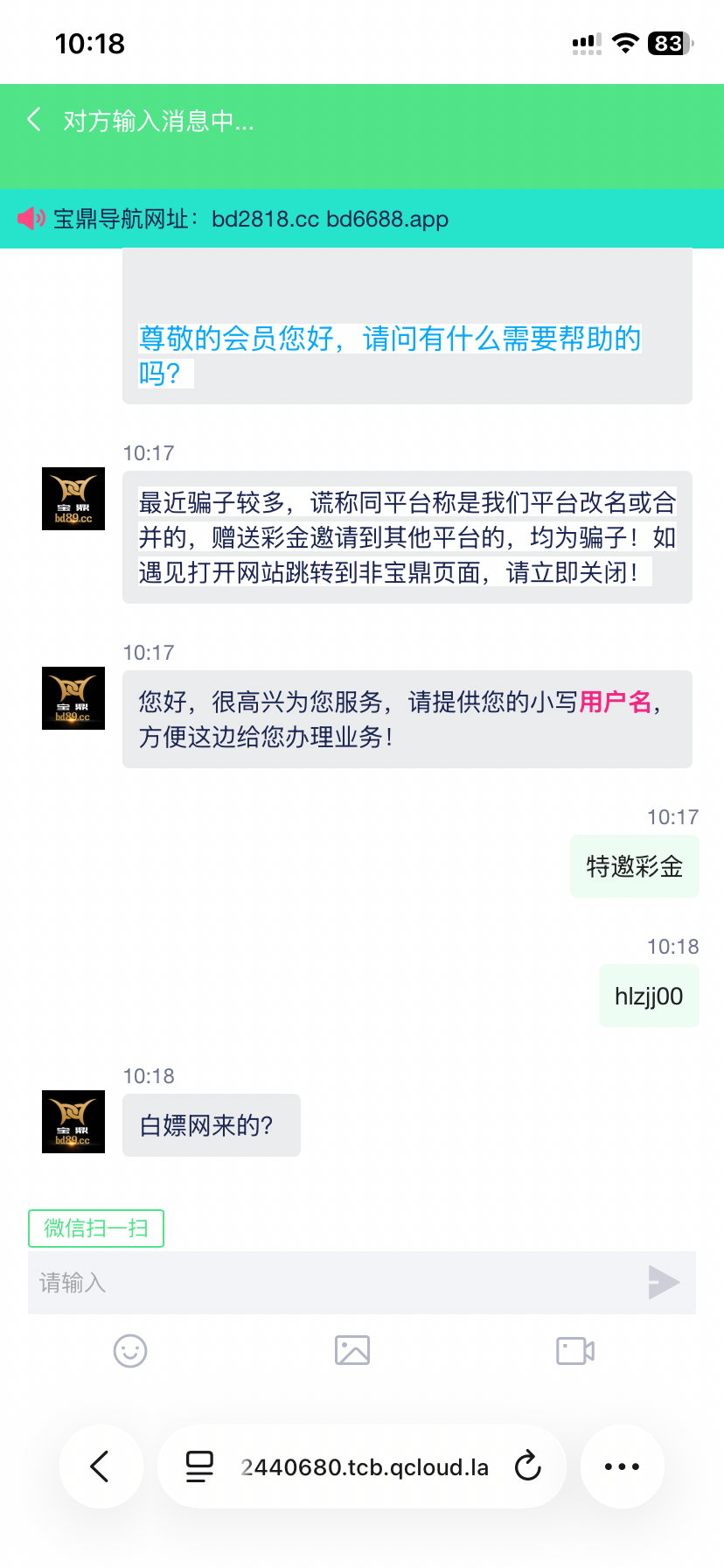Open the three-dot more options menu
This screenshot has height=1568, width=724.
(622, 1466)
